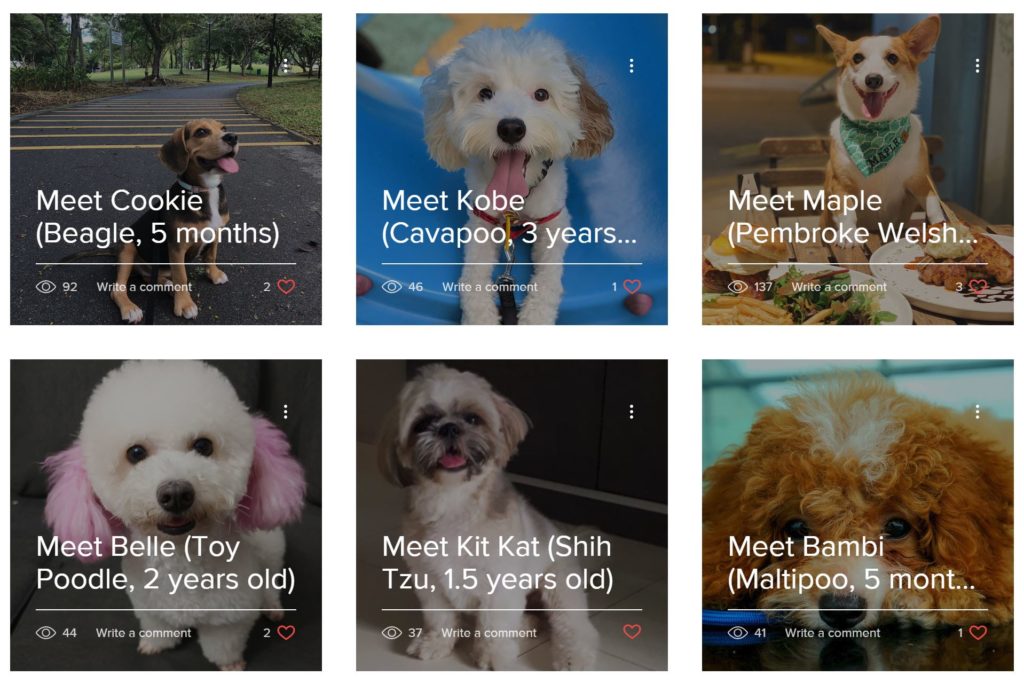Open more options on the Bambi post
Screen dimensions: 1024x684
(x=977, y=412)
